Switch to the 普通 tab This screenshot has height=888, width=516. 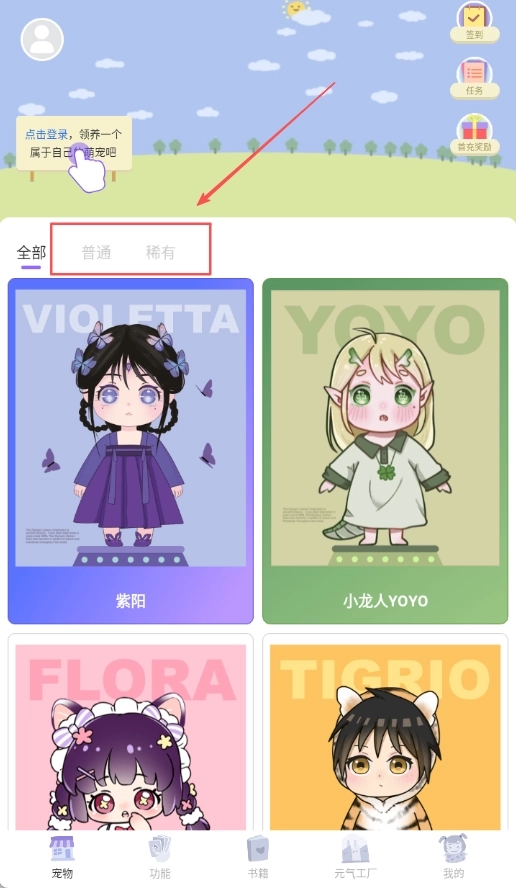pyautogui.click(x=96, y=252)
